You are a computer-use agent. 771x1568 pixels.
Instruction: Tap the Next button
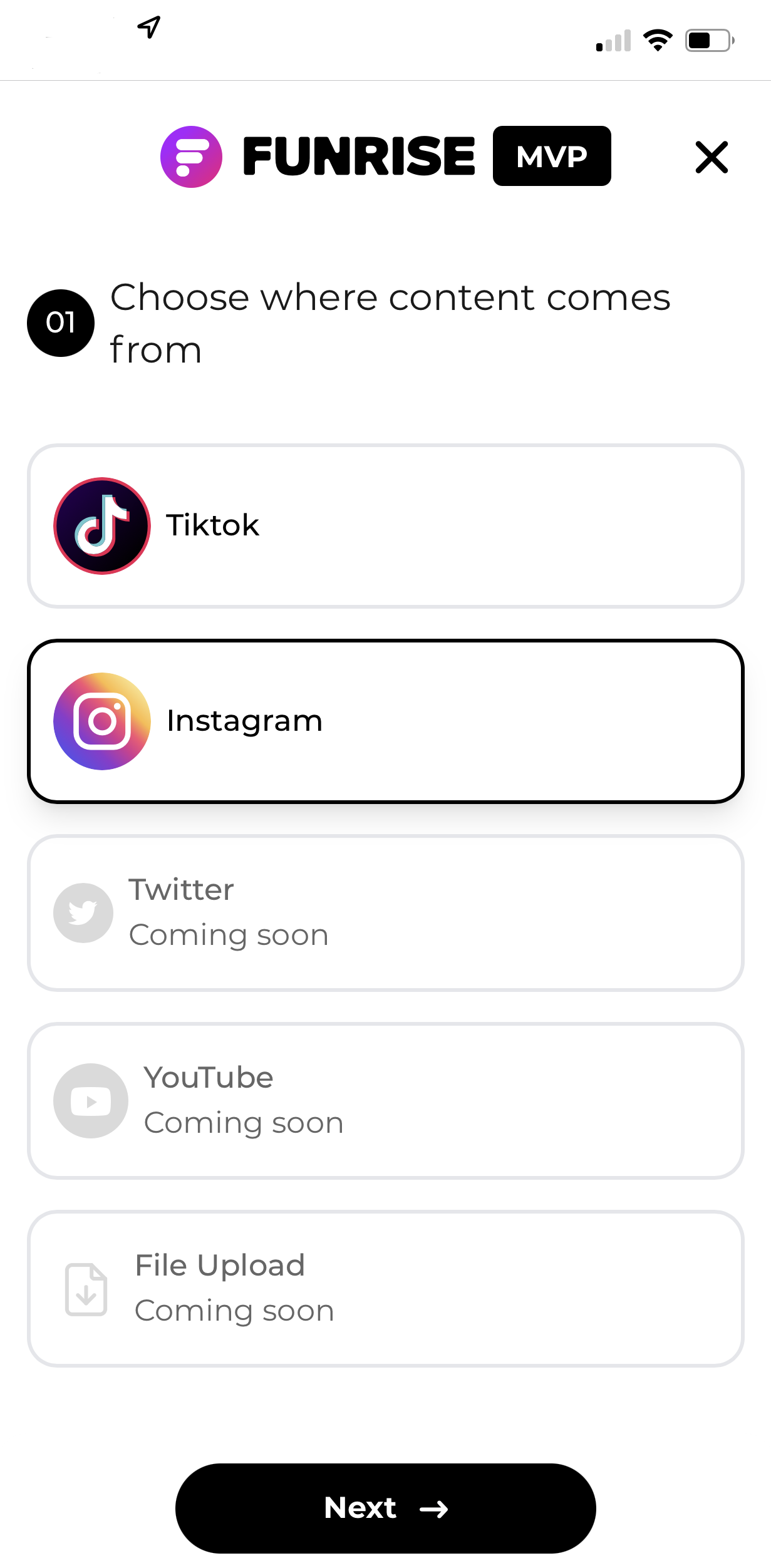385,1508
